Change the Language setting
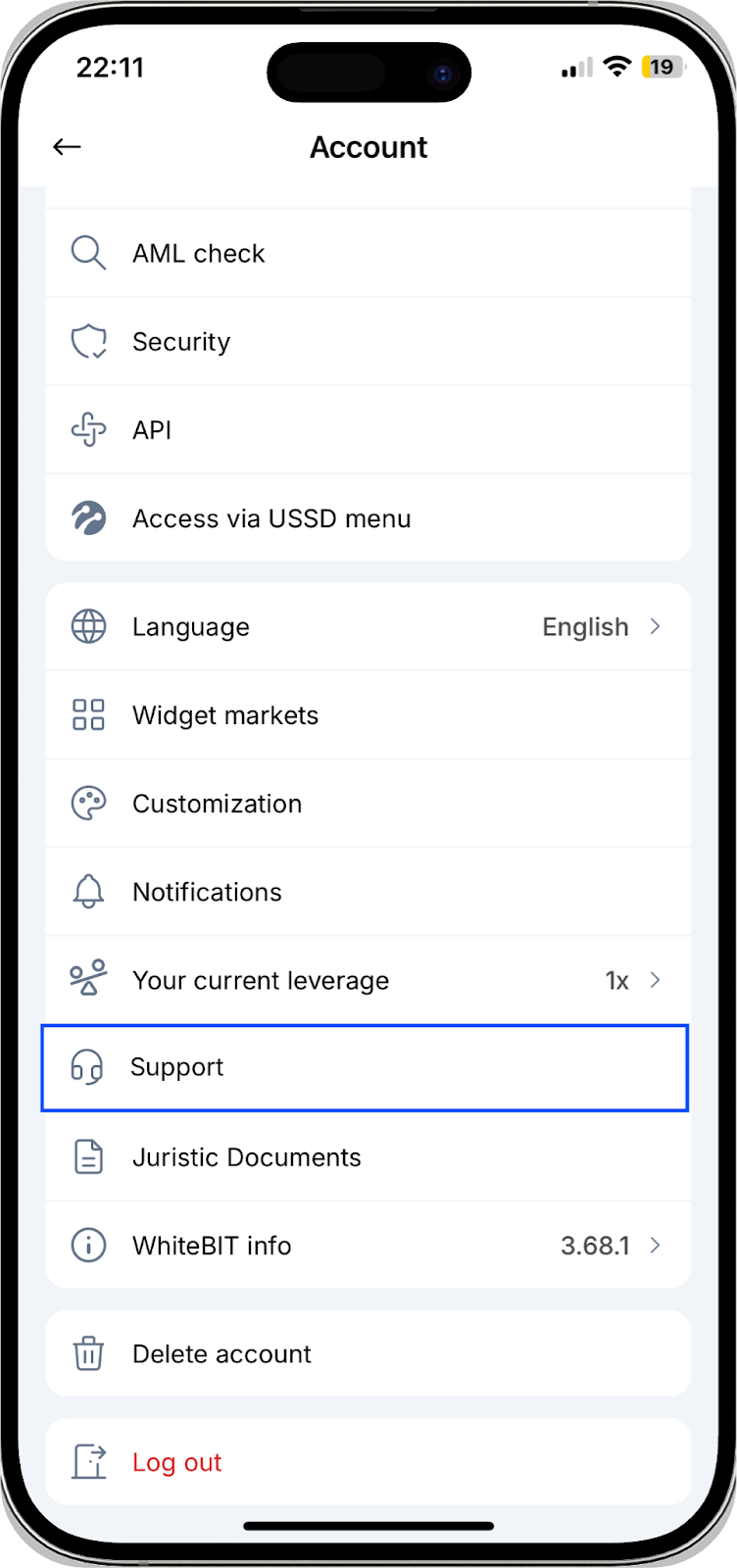This screenshot has width=737, height=1568. coord(368,626)
